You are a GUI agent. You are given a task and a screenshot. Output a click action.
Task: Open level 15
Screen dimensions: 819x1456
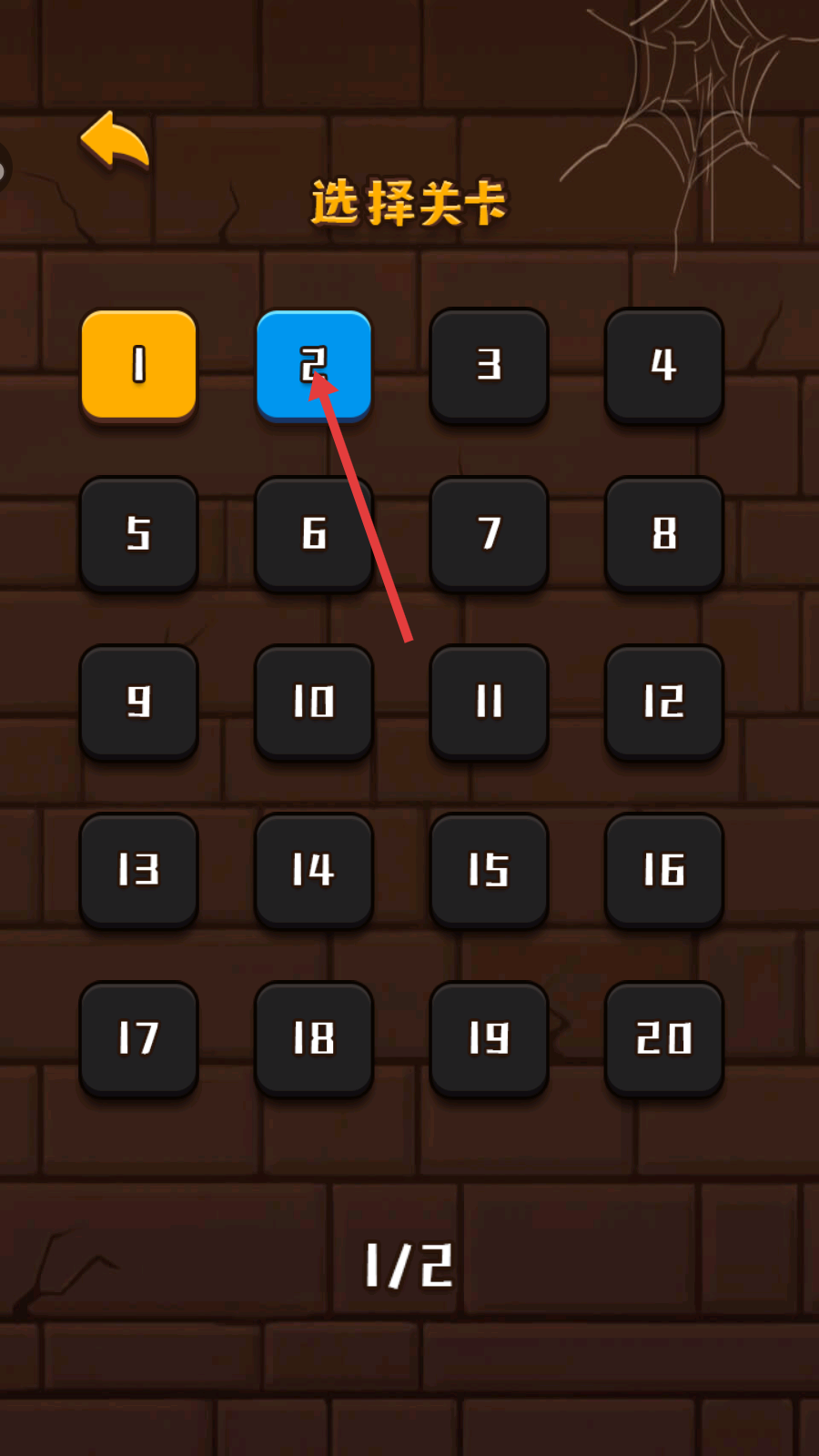[489, 870]
